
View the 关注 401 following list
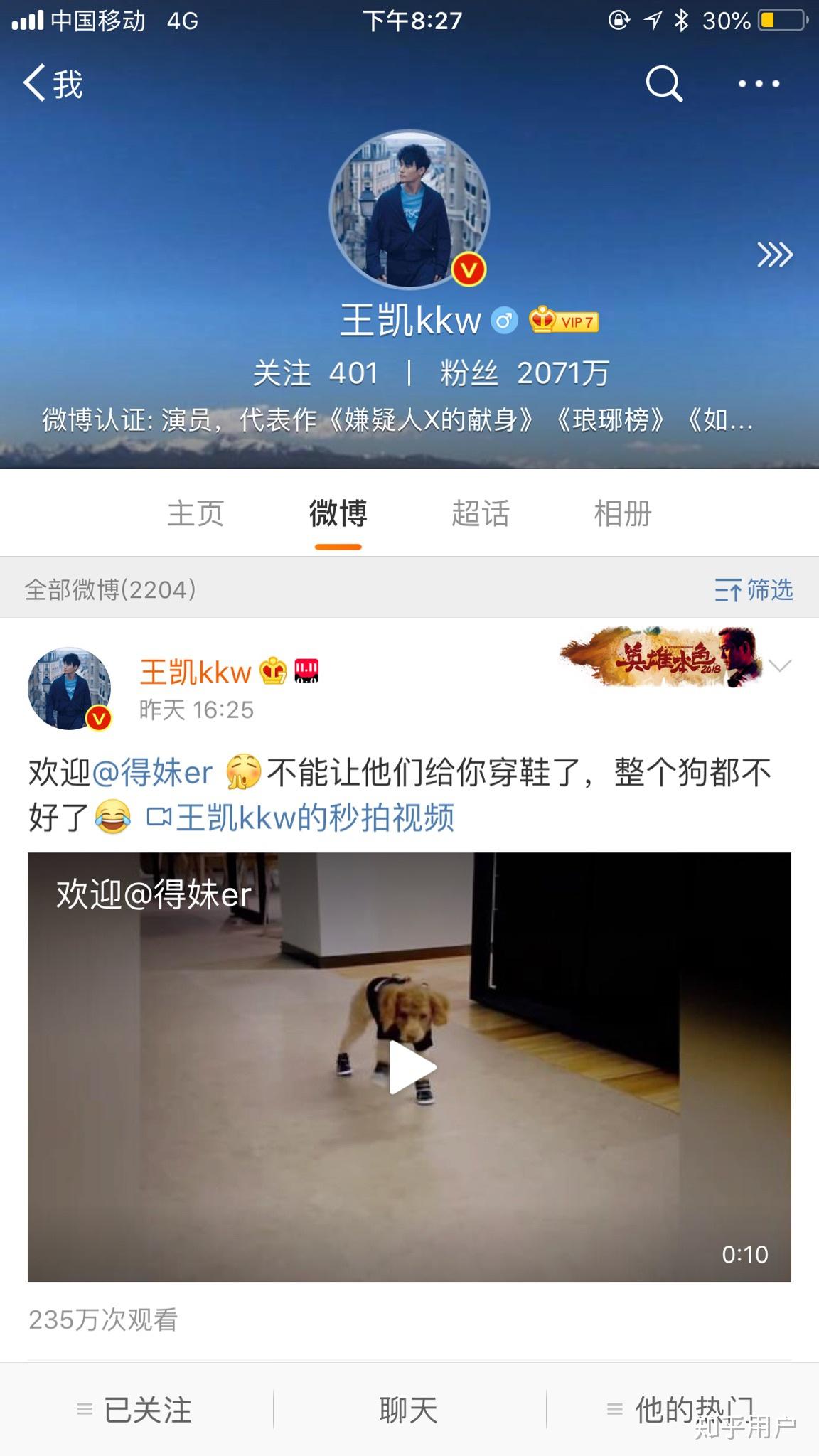pos(315,373)
